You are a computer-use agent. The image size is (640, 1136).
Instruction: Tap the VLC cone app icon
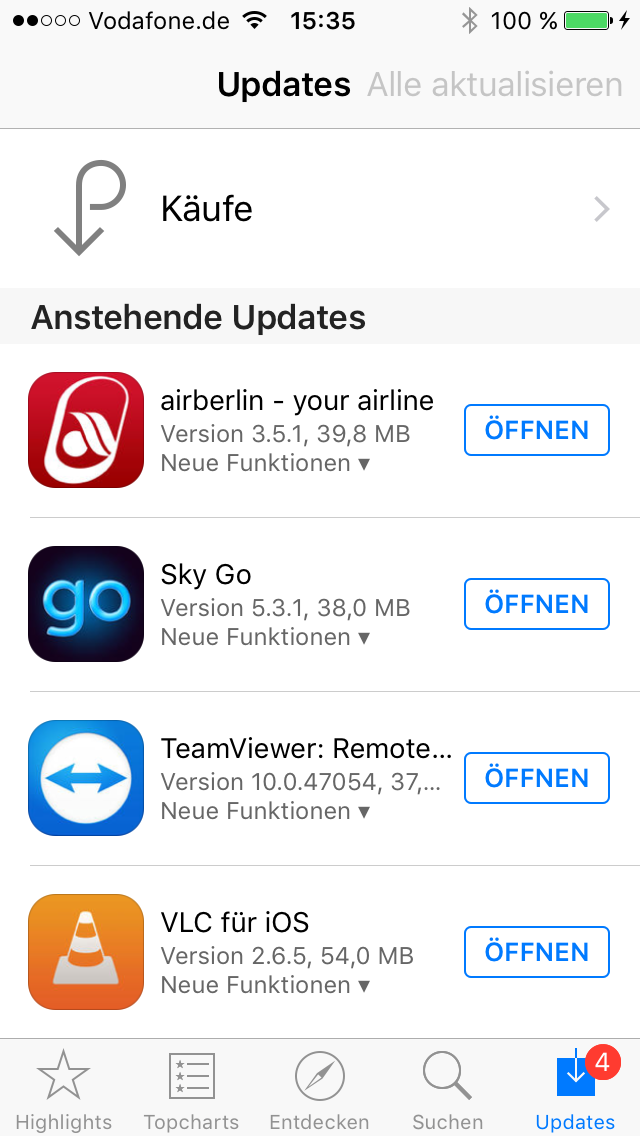tap(86, 952)
